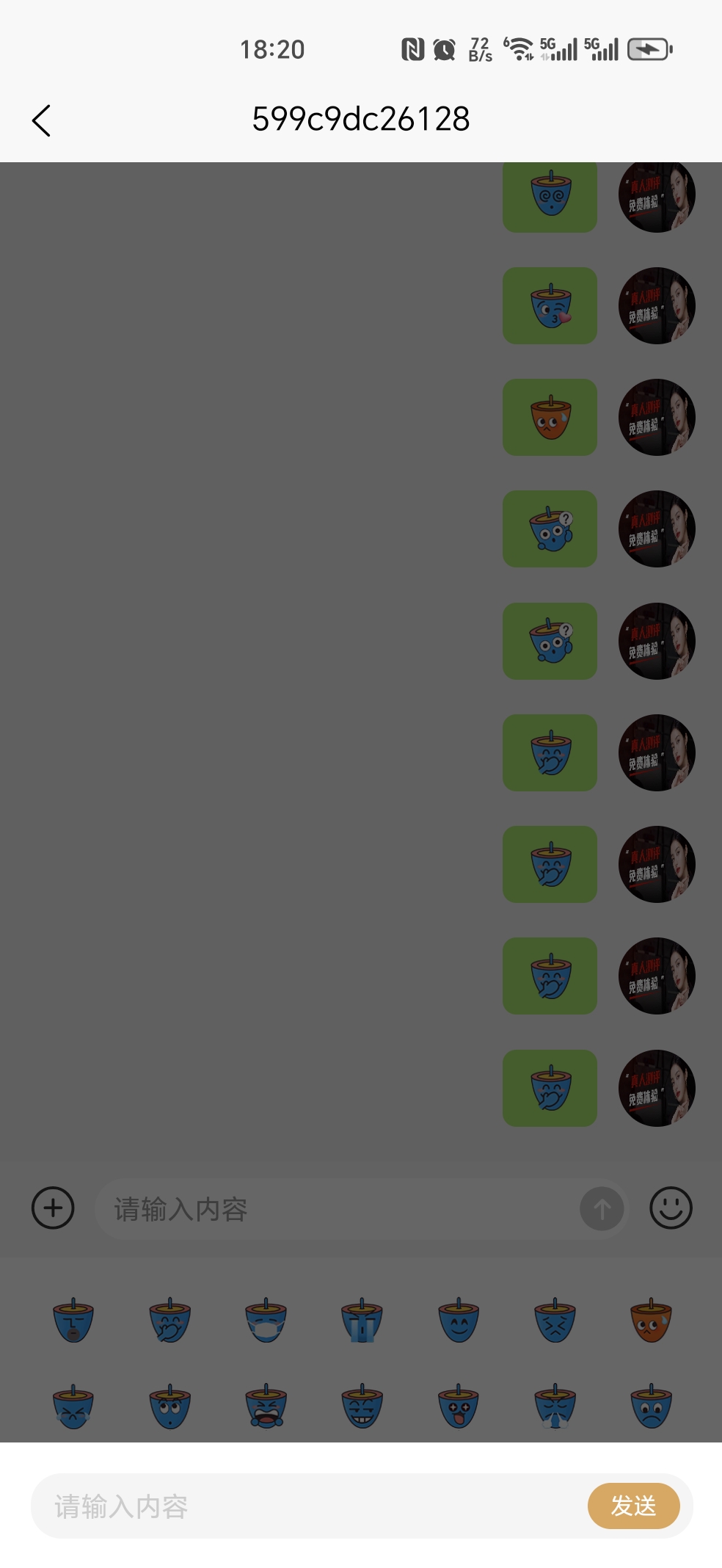Open the sent orange sweating emoji message
Image resolution: width=722 pixels, height=1568 pixels.
coord(550,418)
